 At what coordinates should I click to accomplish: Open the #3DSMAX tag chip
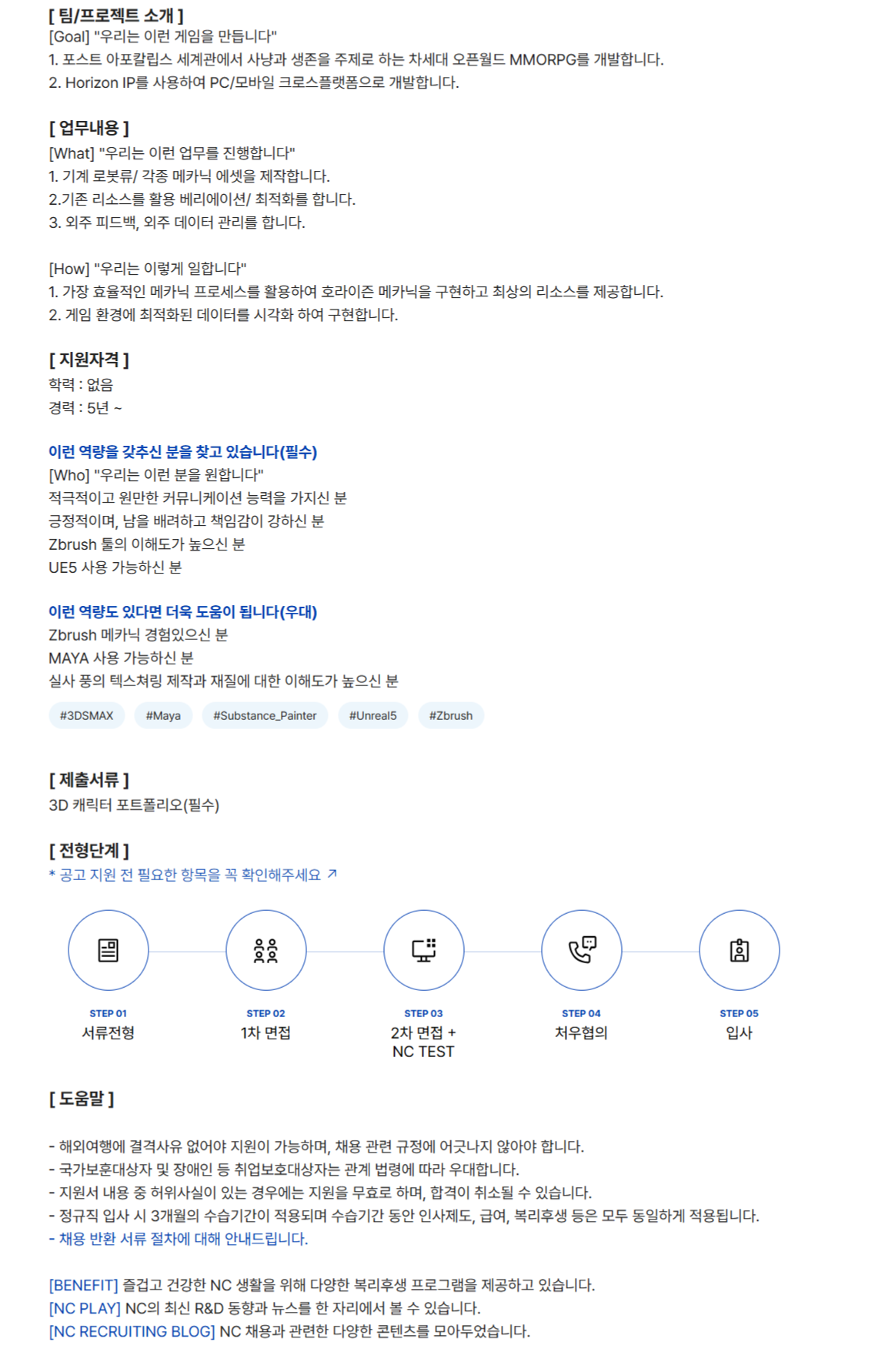(x=86, y=715)
